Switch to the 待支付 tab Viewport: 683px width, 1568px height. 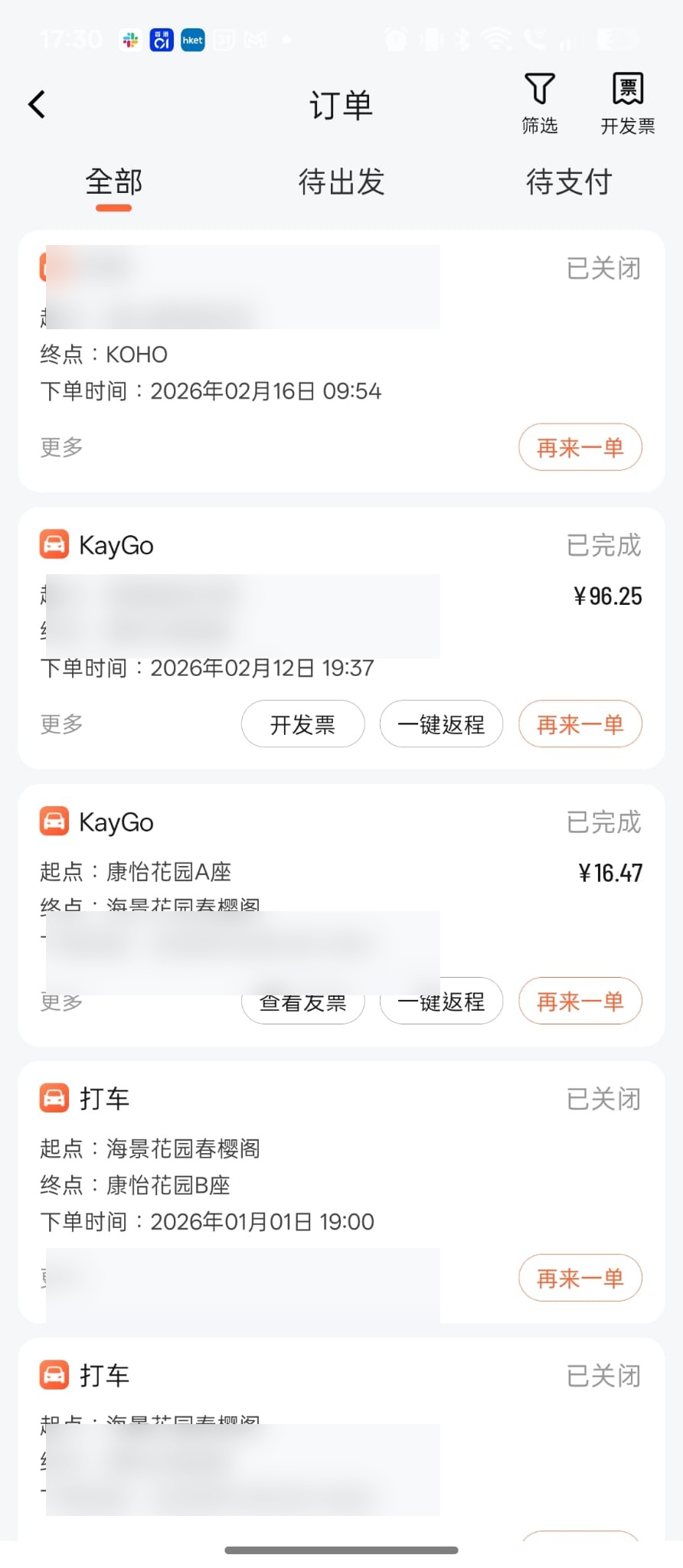[x=568, y=182]
